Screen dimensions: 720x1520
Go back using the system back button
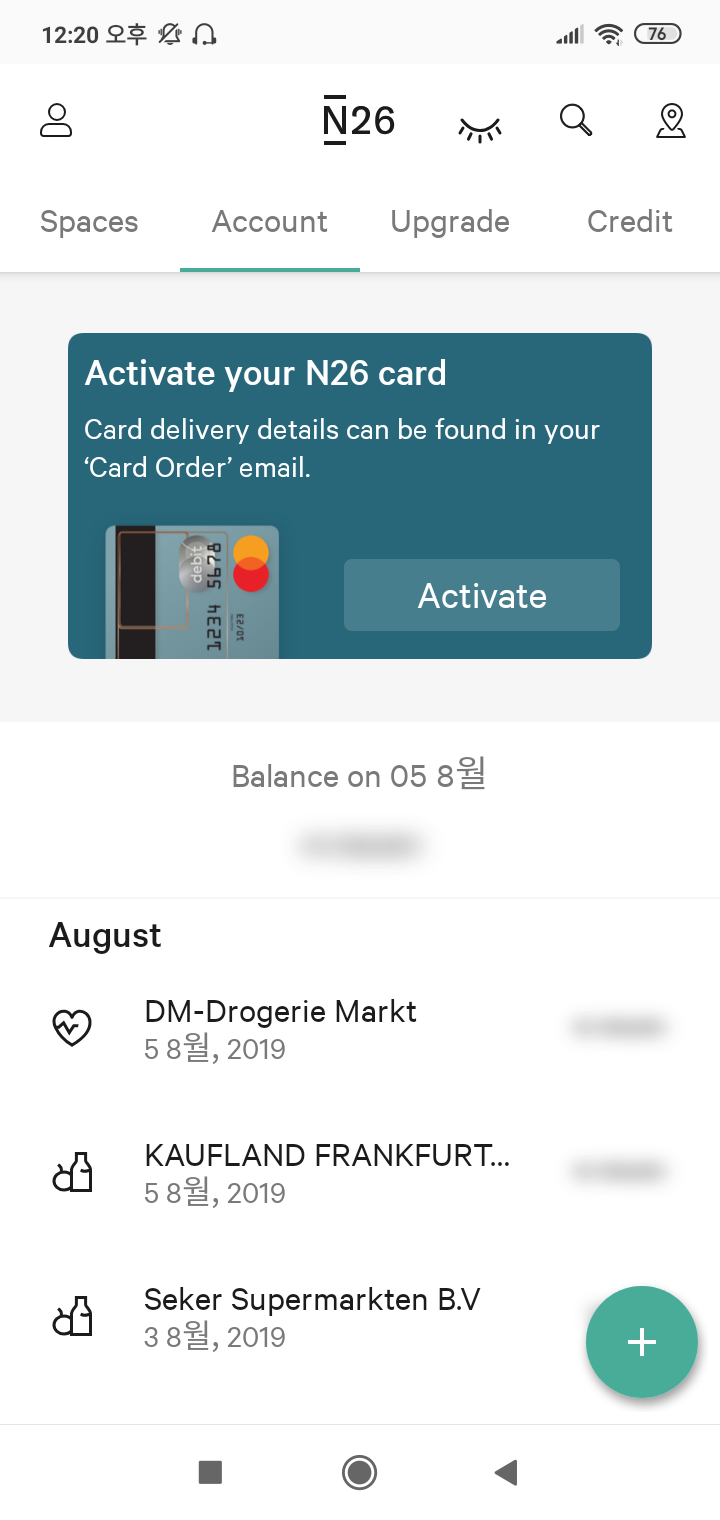(x=506, y=1472)
